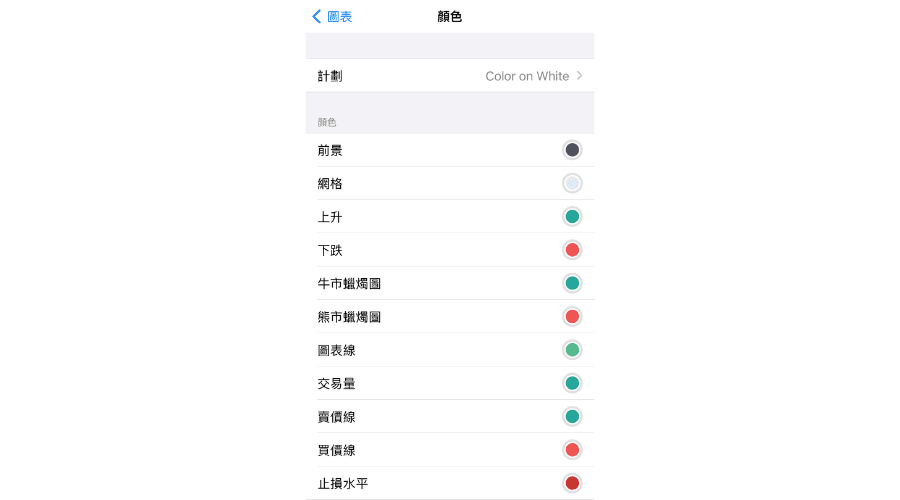Edit the 上升 color
This screenshot has height=500, width=900.
572,217
